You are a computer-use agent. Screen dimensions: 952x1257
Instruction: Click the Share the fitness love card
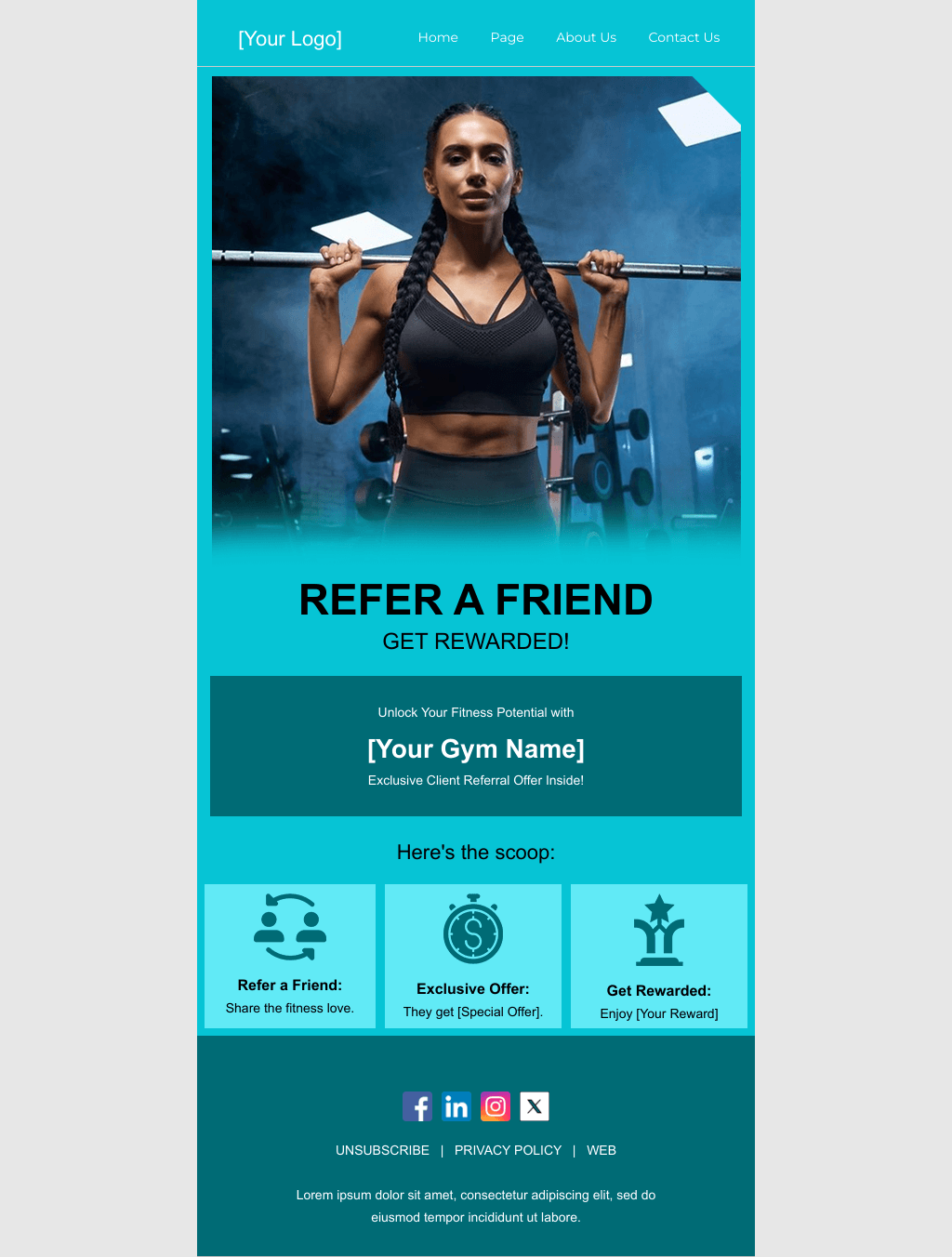(x=289, y=955)
